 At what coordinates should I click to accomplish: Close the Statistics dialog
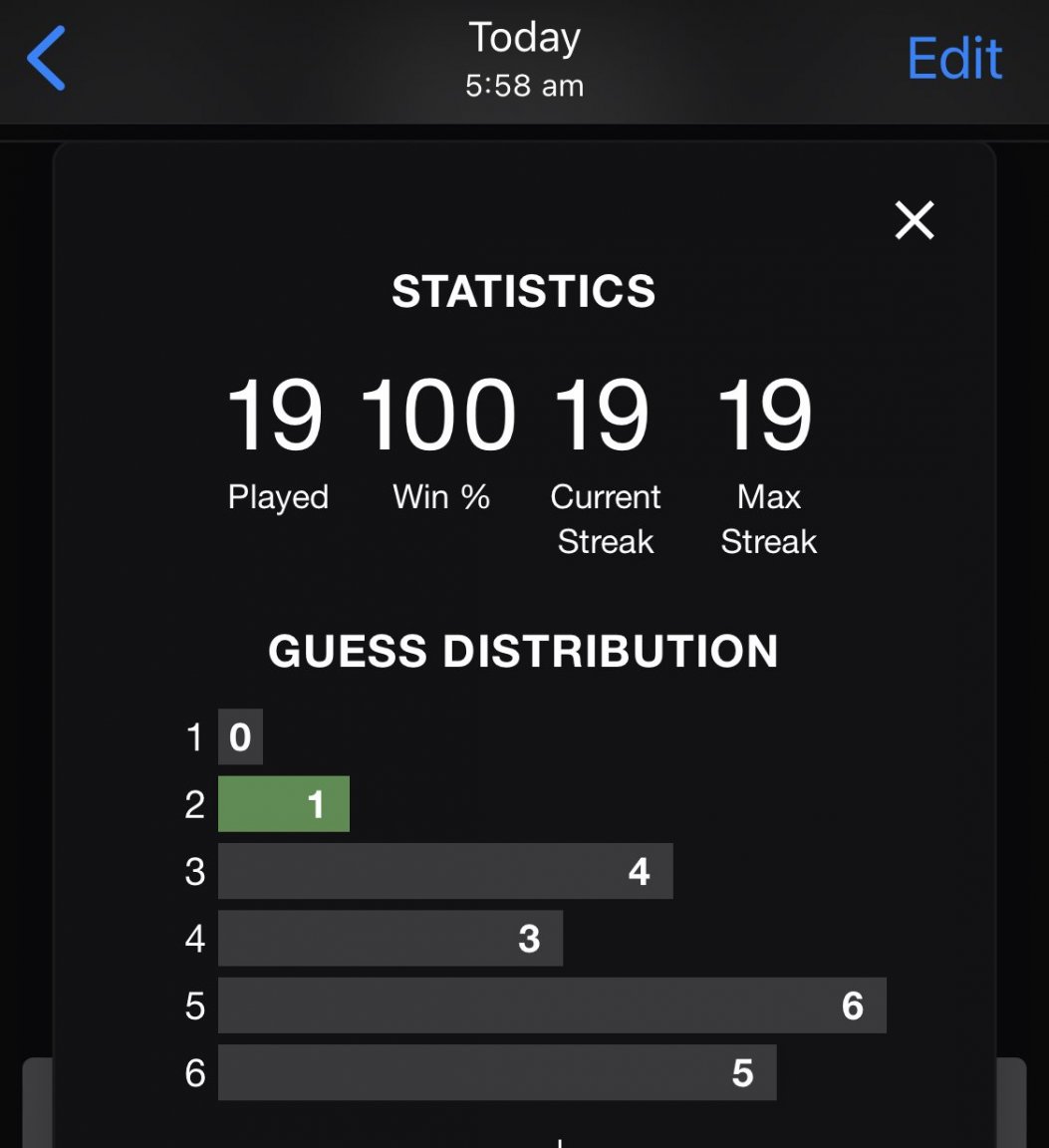point(914,220)
